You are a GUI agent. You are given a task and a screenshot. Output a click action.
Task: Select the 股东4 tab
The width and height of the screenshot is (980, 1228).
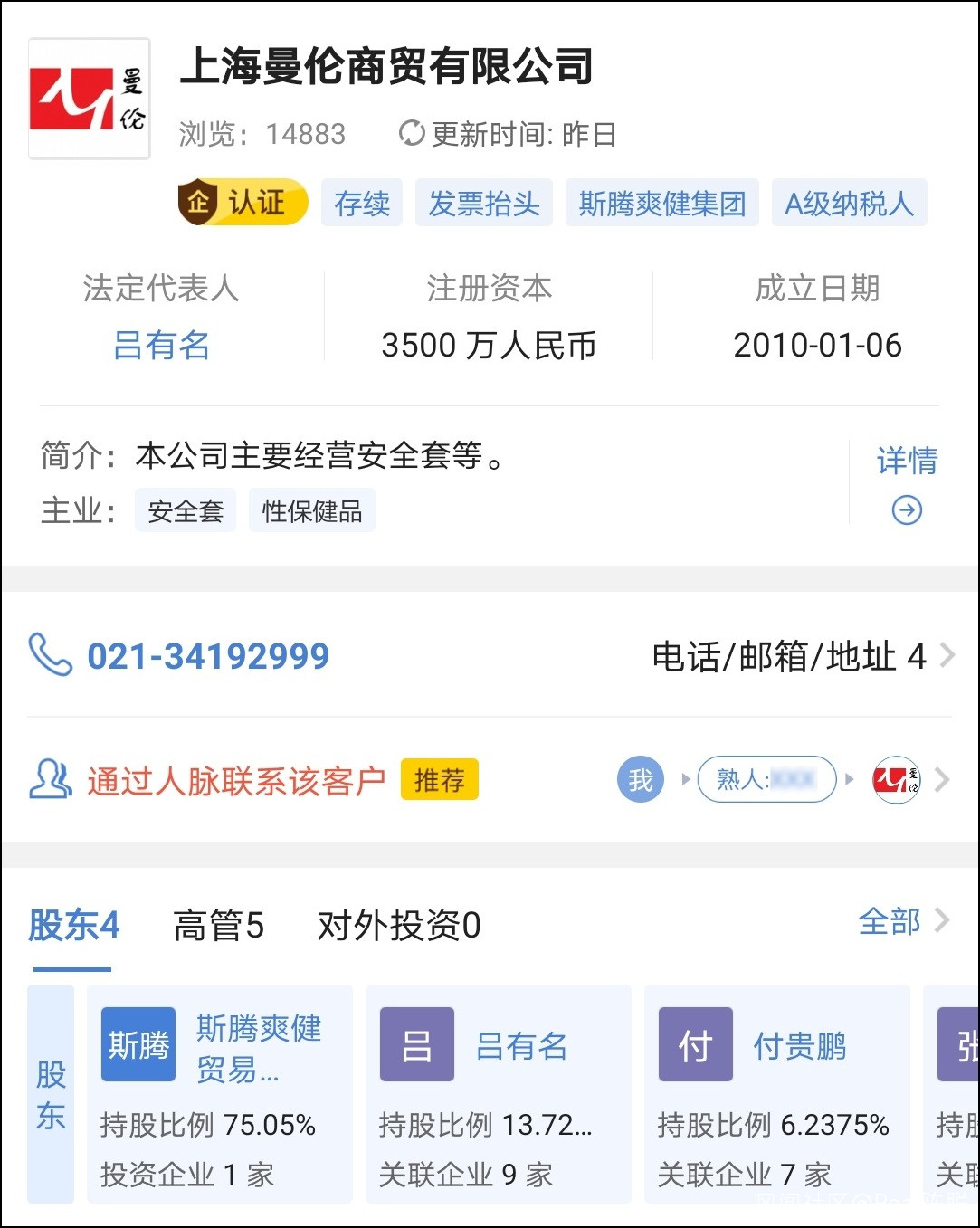[x=73, y=926]
